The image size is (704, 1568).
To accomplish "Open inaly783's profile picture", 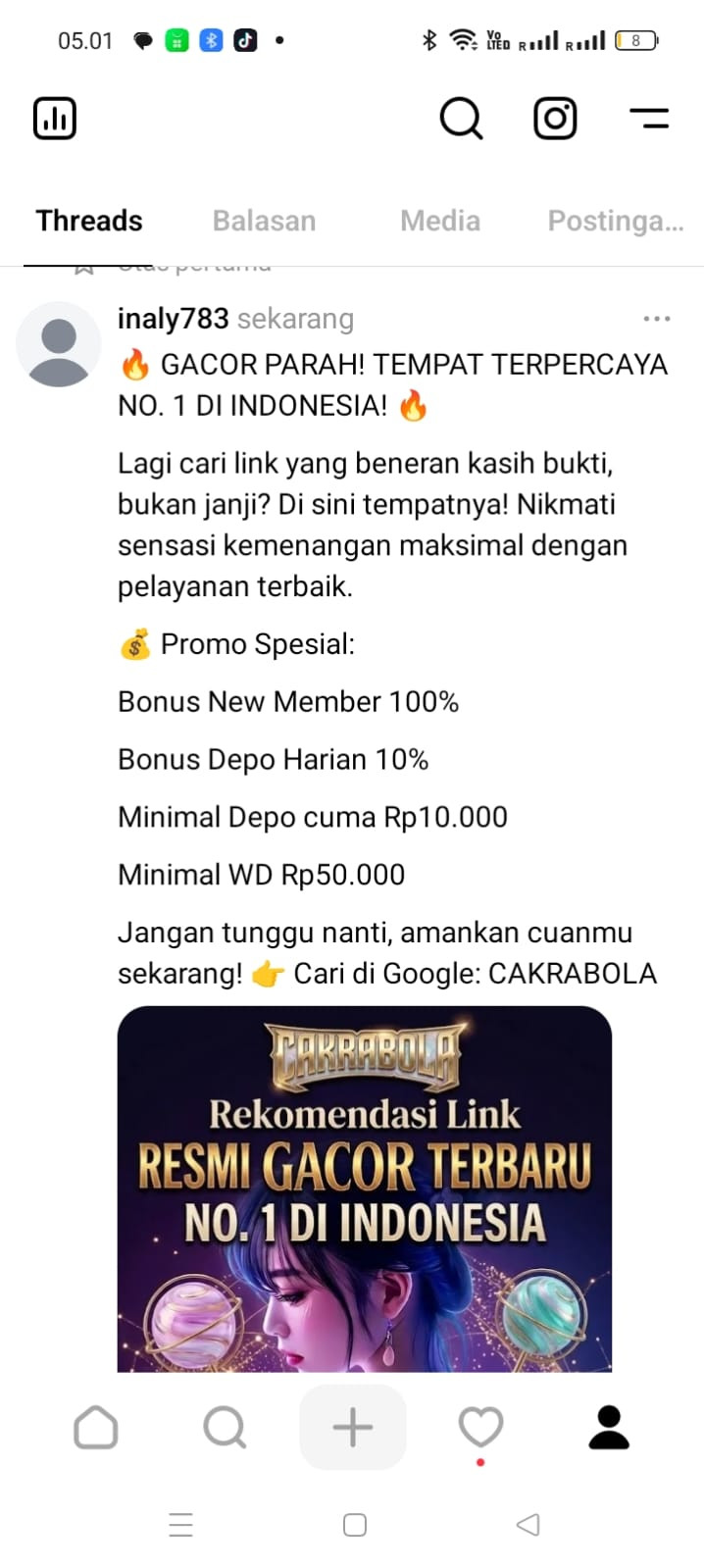I will [59, 344].
